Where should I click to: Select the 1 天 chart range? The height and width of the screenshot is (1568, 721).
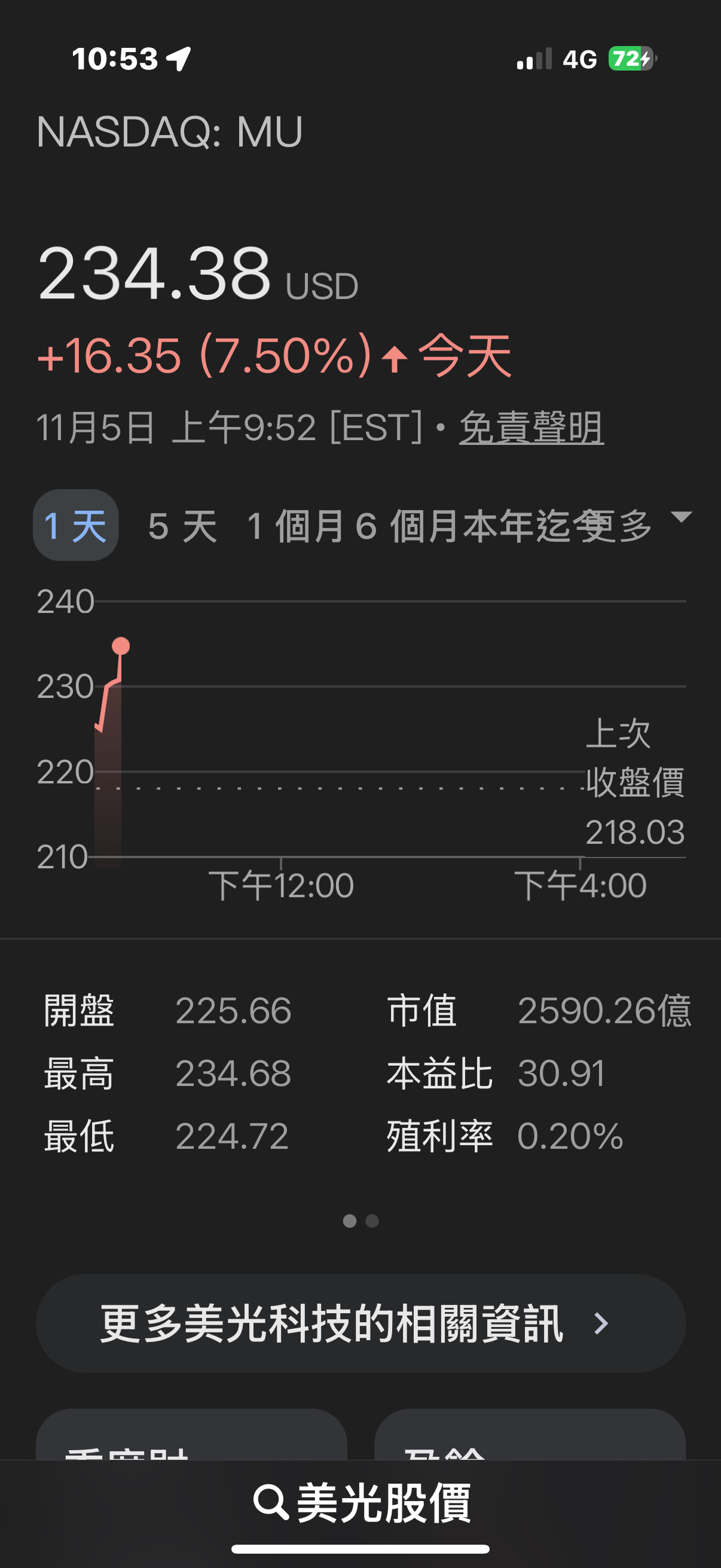[75, 526]
